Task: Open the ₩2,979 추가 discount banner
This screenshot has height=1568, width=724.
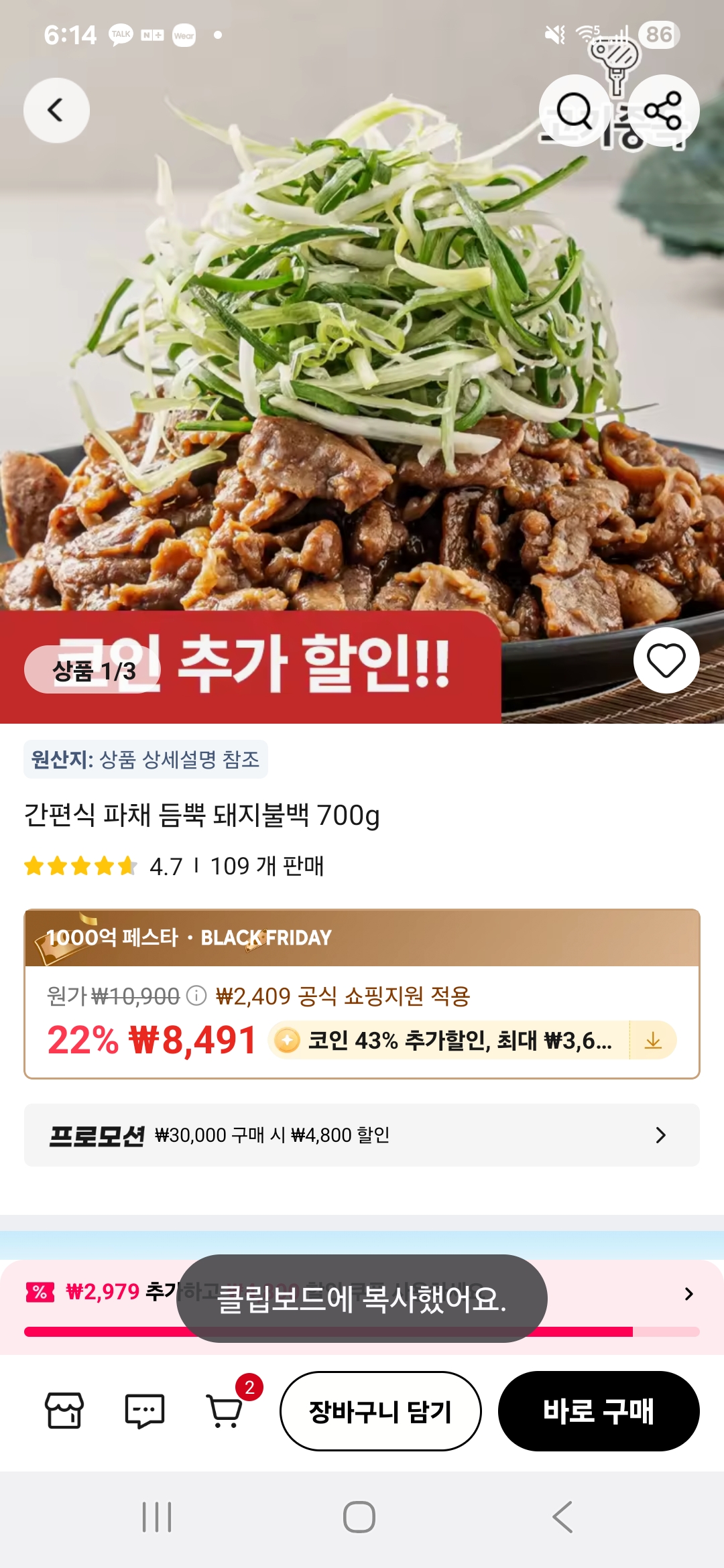Action: (x=688, y=1294)
